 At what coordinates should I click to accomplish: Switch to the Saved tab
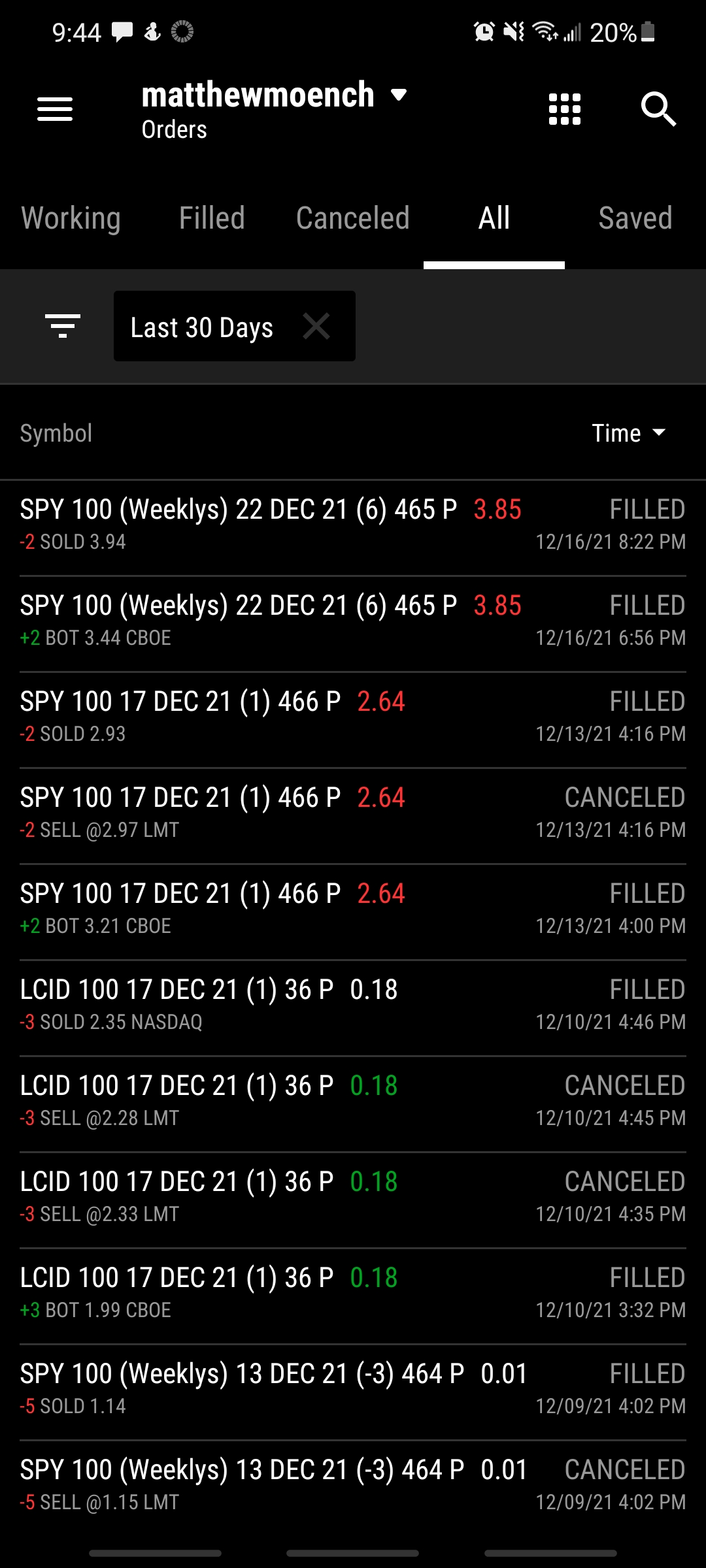(x=635, y=218)
